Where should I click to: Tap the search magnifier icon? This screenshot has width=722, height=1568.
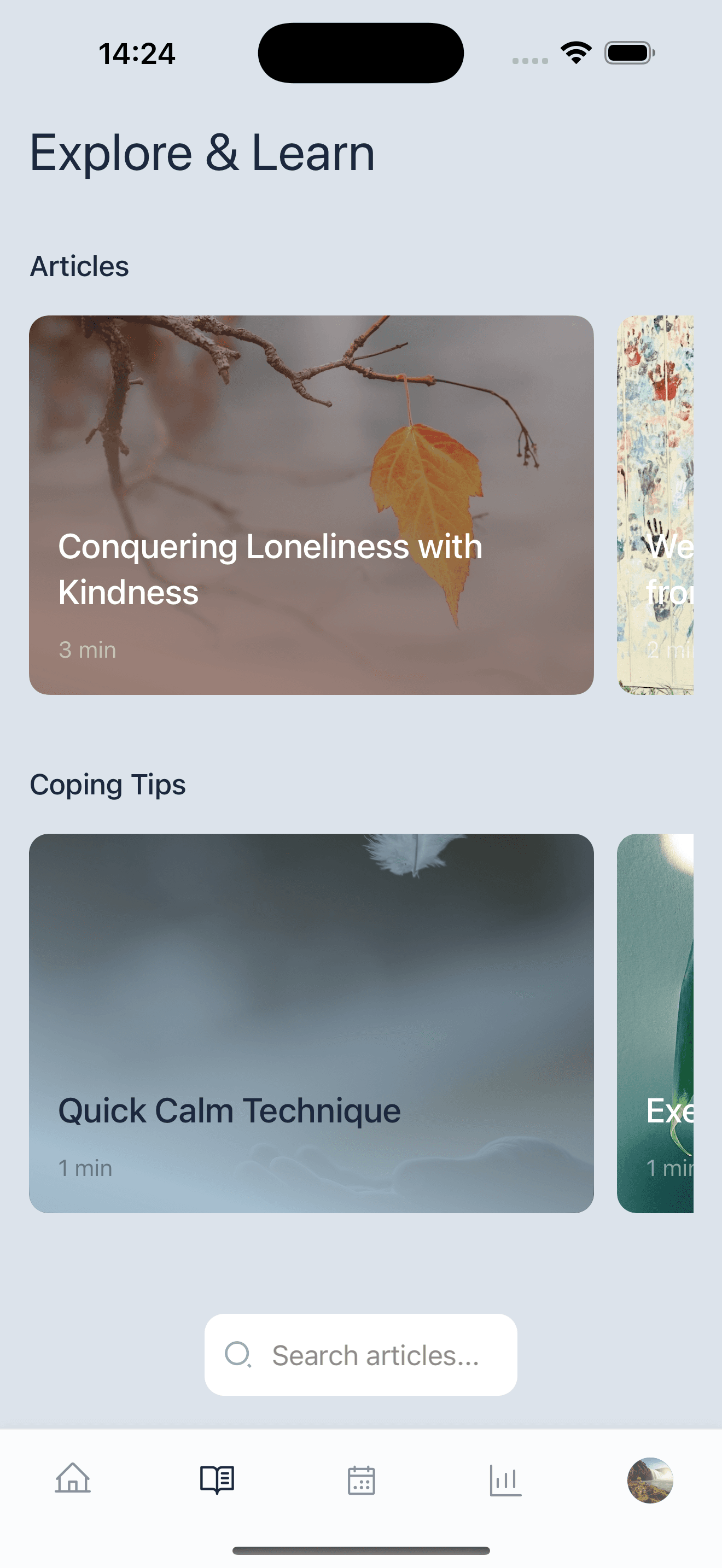[240, 1355]
